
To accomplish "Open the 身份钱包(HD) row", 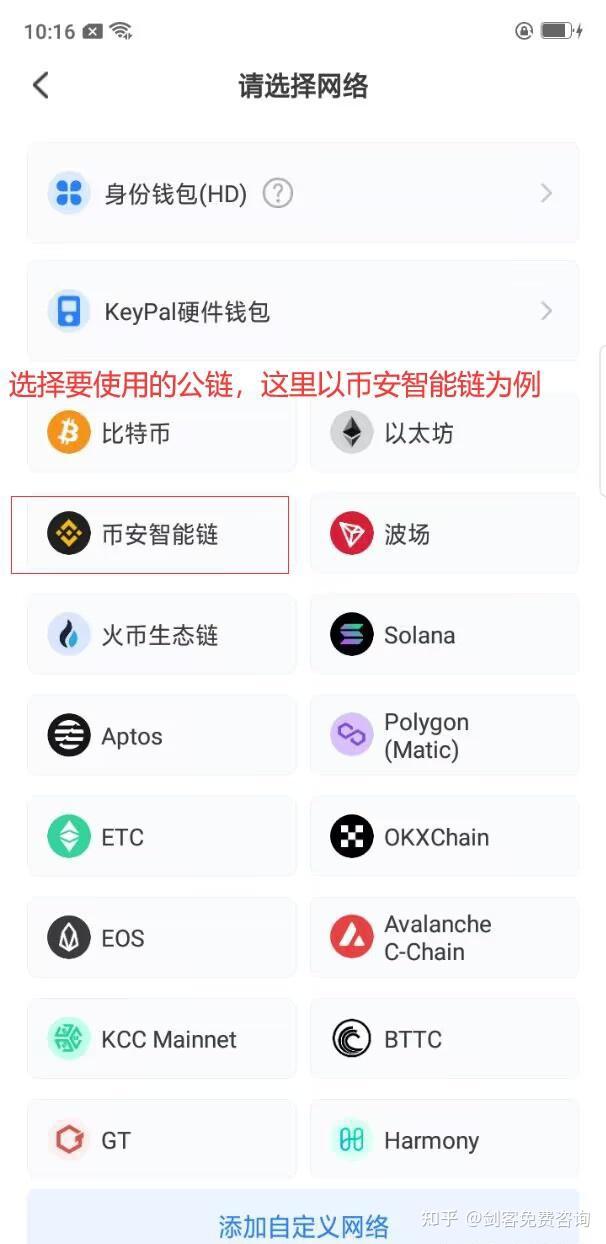I will (302, 193).
